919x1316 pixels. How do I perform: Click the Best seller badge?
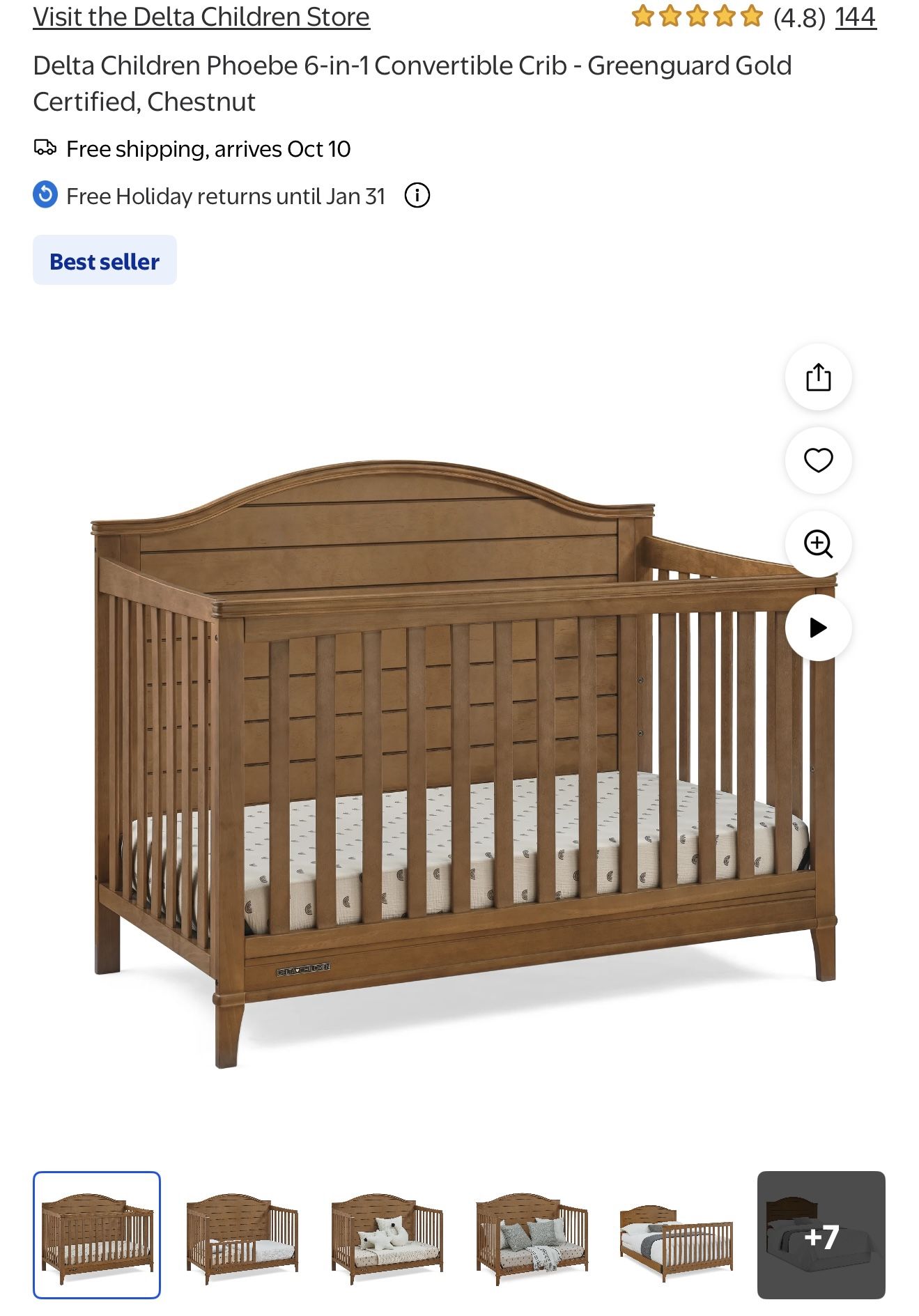click(x=104, y=261)
